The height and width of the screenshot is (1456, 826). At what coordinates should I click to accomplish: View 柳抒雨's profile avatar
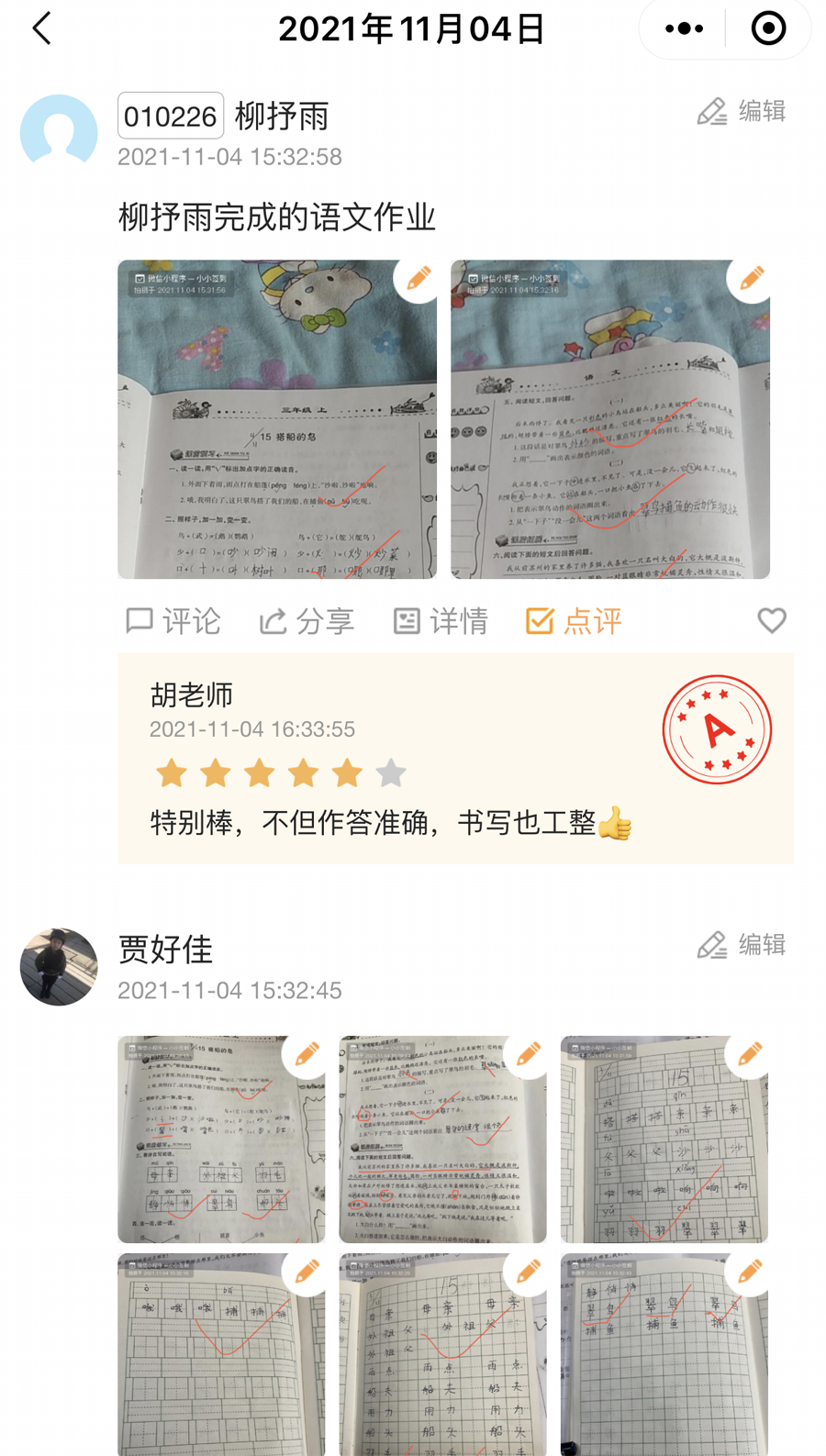59,133
